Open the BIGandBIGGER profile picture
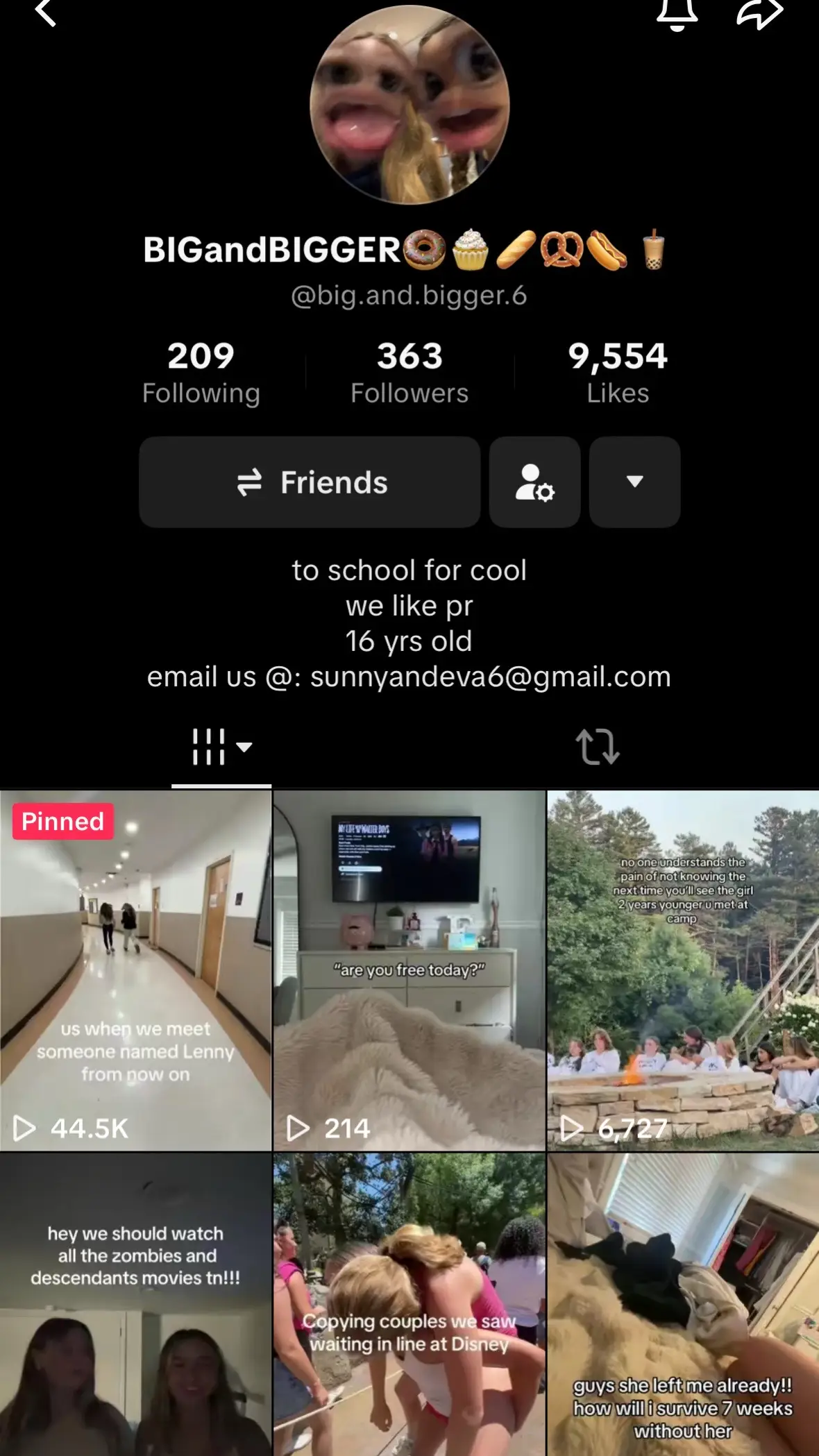The height and width of the screenshot is (1456, 819). 409,105
